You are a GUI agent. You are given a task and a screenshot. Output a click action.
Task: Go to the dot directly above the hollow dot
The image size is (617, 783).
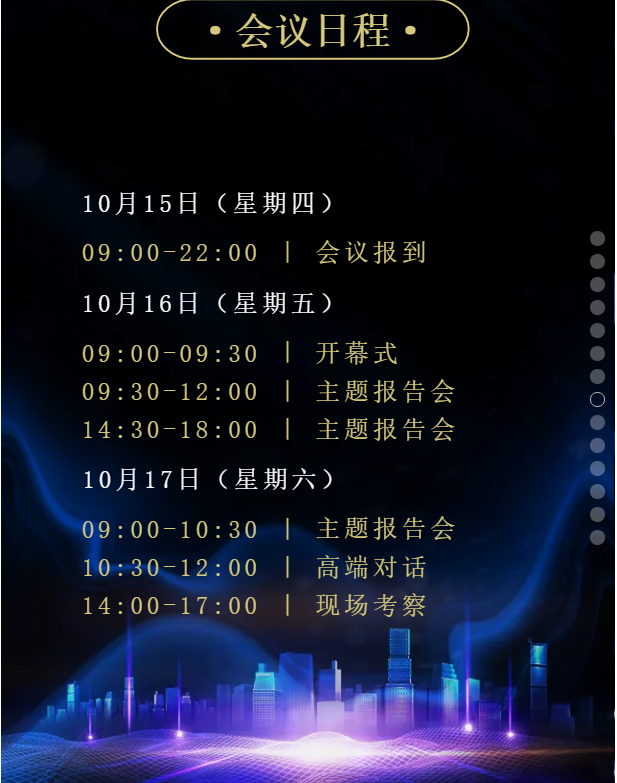(x=597, y=376)
